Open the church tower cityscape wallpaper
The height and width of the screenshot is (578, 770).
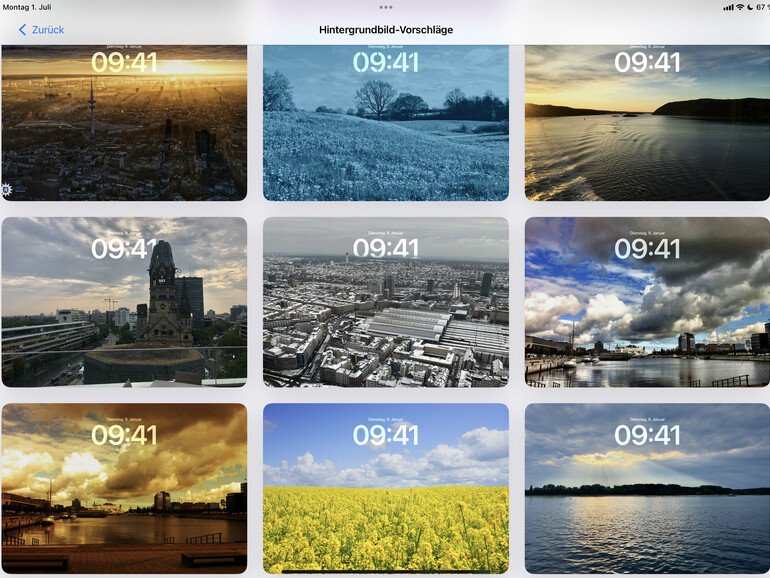124,302
